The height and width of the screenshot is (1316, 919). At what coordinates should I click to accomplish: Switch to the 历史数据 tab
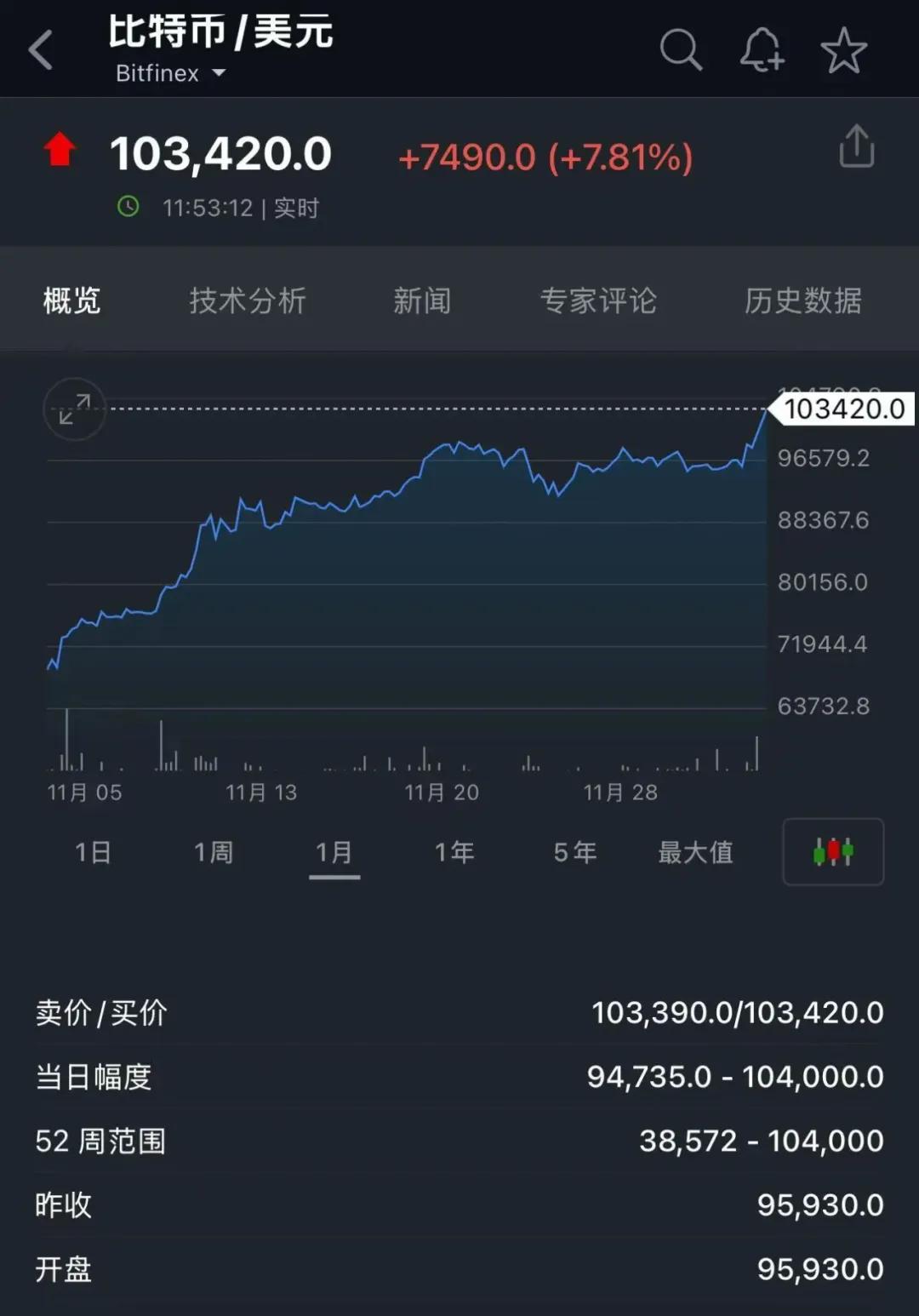[802, 300]
